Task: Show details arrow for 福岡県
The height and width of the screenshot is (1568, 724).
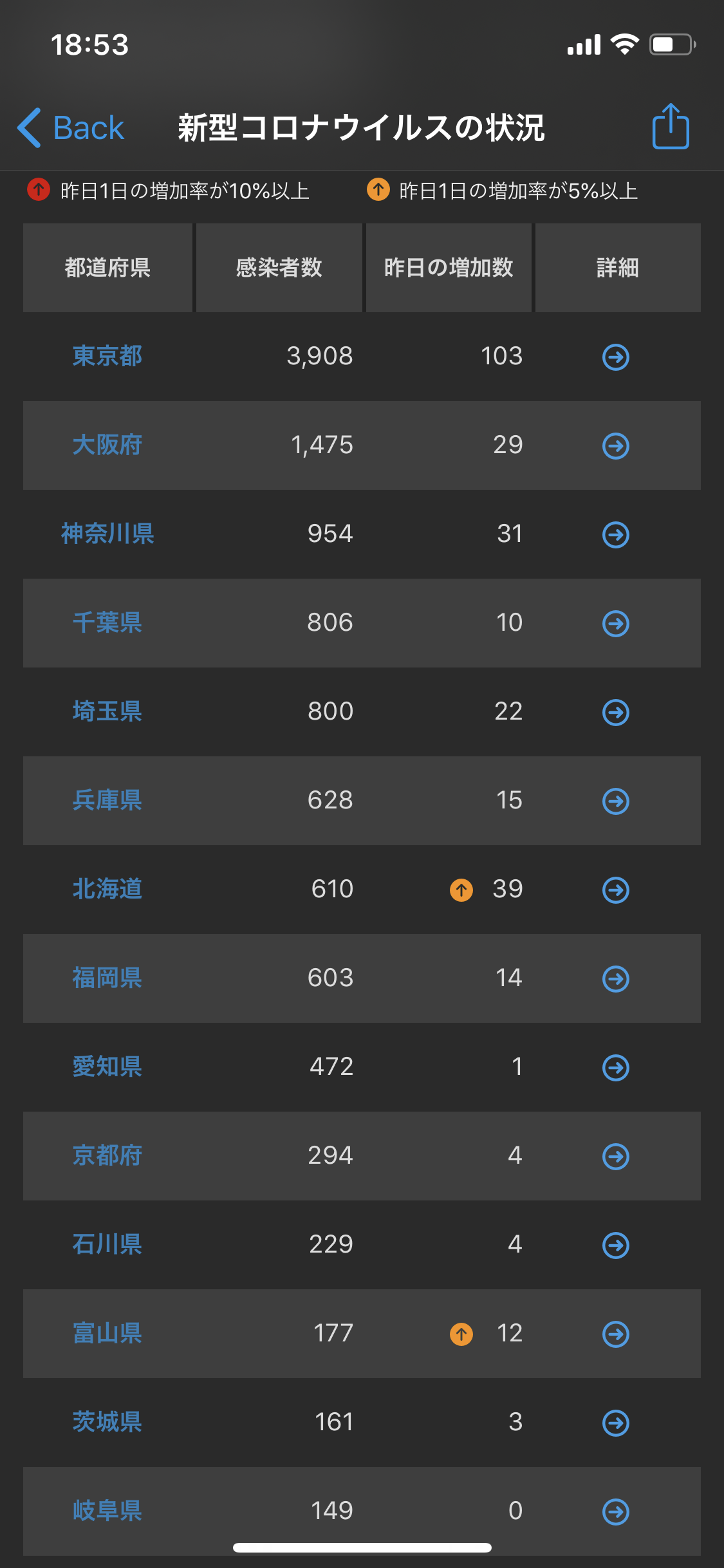Action: [616, 978]
